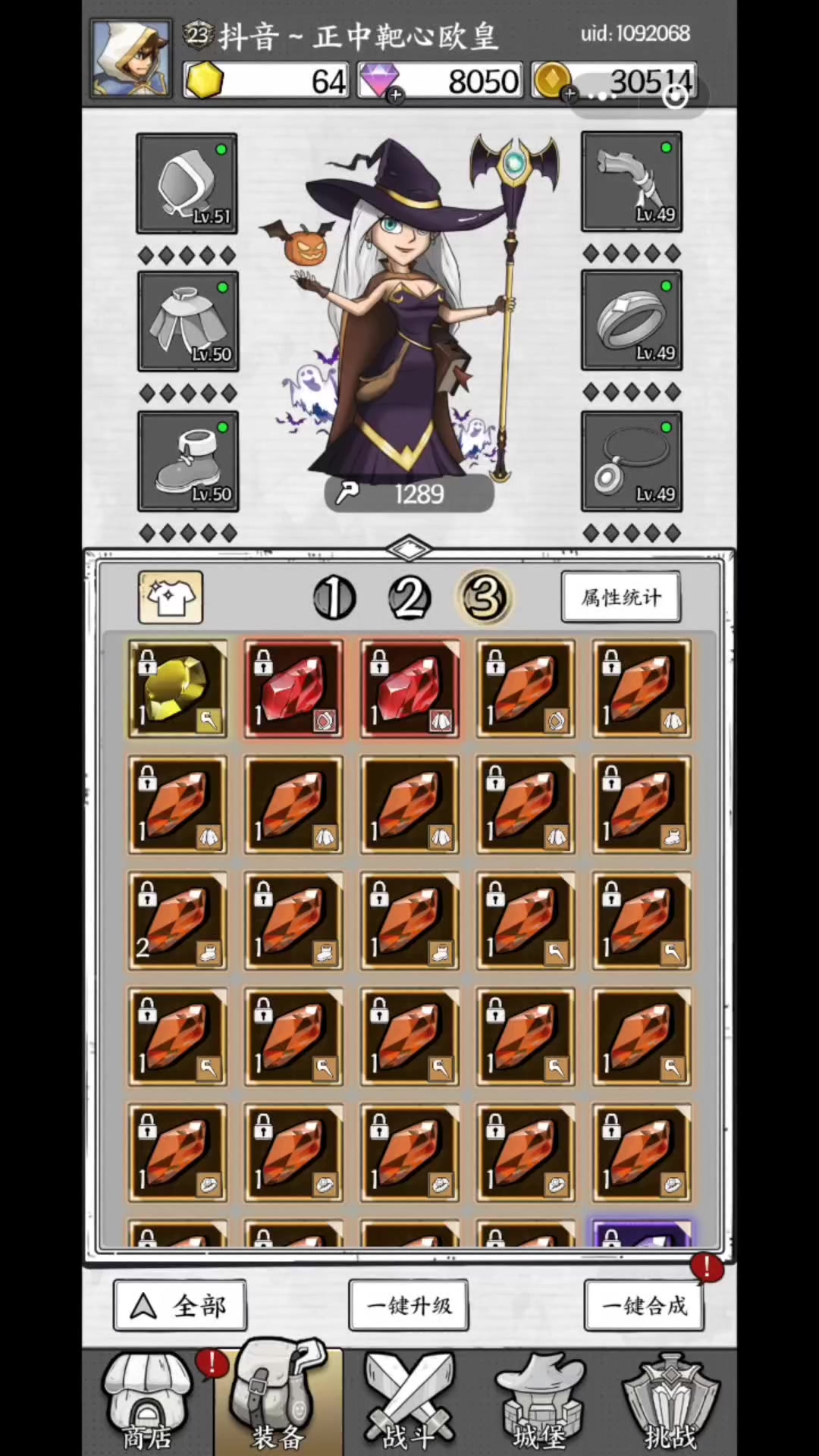Tap 一键合成 to combine gems
The height and width of the screenshot is (1456, 819).
pos(644,1306)
